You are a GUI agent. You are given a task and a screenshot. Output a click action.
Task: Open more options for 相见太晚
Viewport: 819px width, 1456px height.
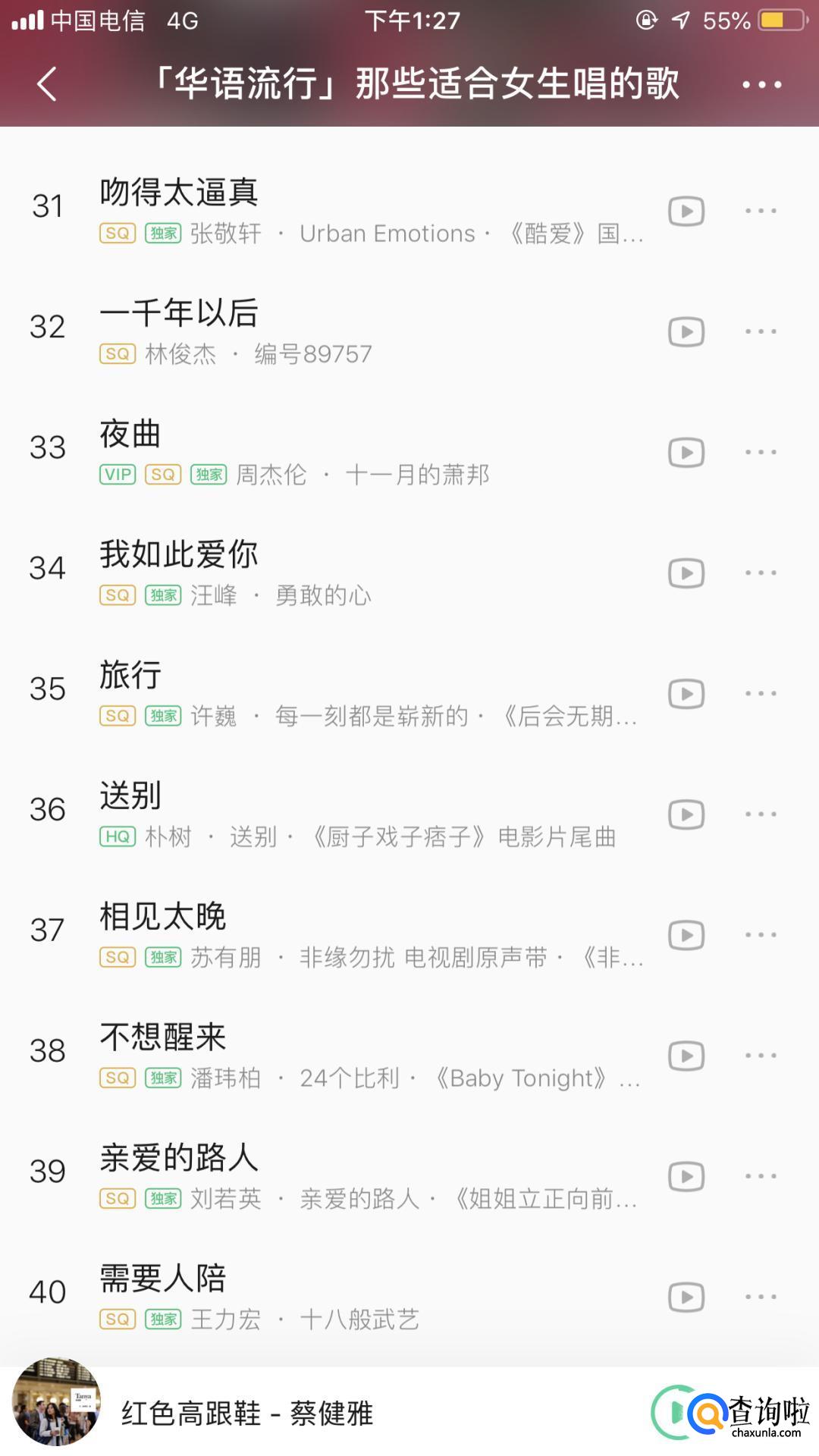[x=761, y=934]
